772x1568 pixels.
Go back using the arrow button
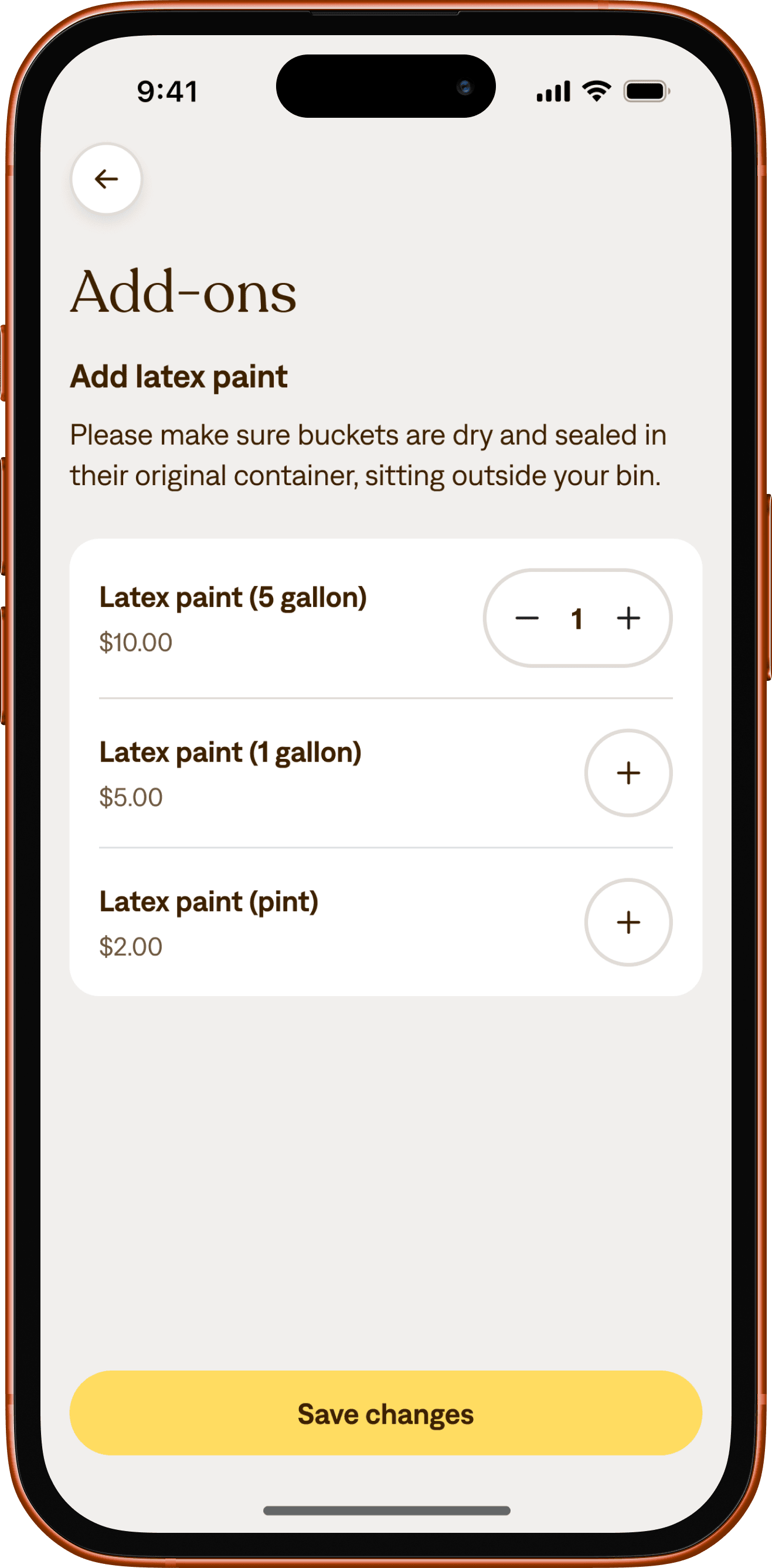click(107, 179)
